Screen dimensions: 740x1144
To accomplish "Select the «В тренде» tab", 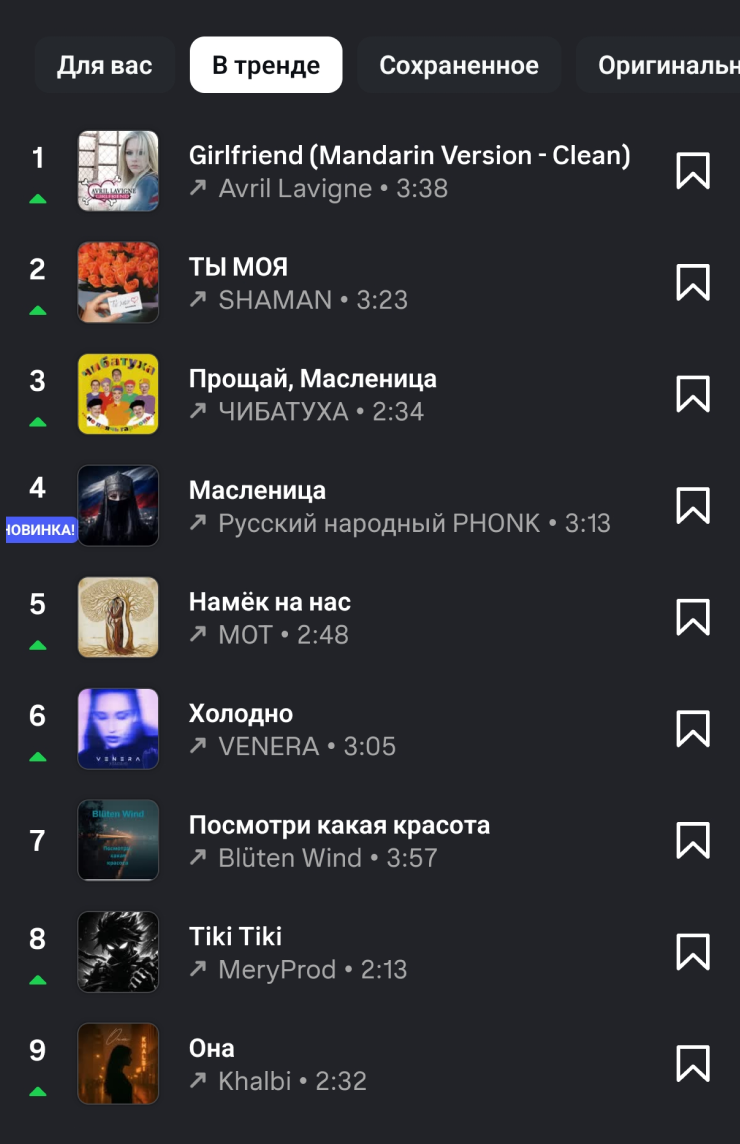I will click(x=266, y=66).
